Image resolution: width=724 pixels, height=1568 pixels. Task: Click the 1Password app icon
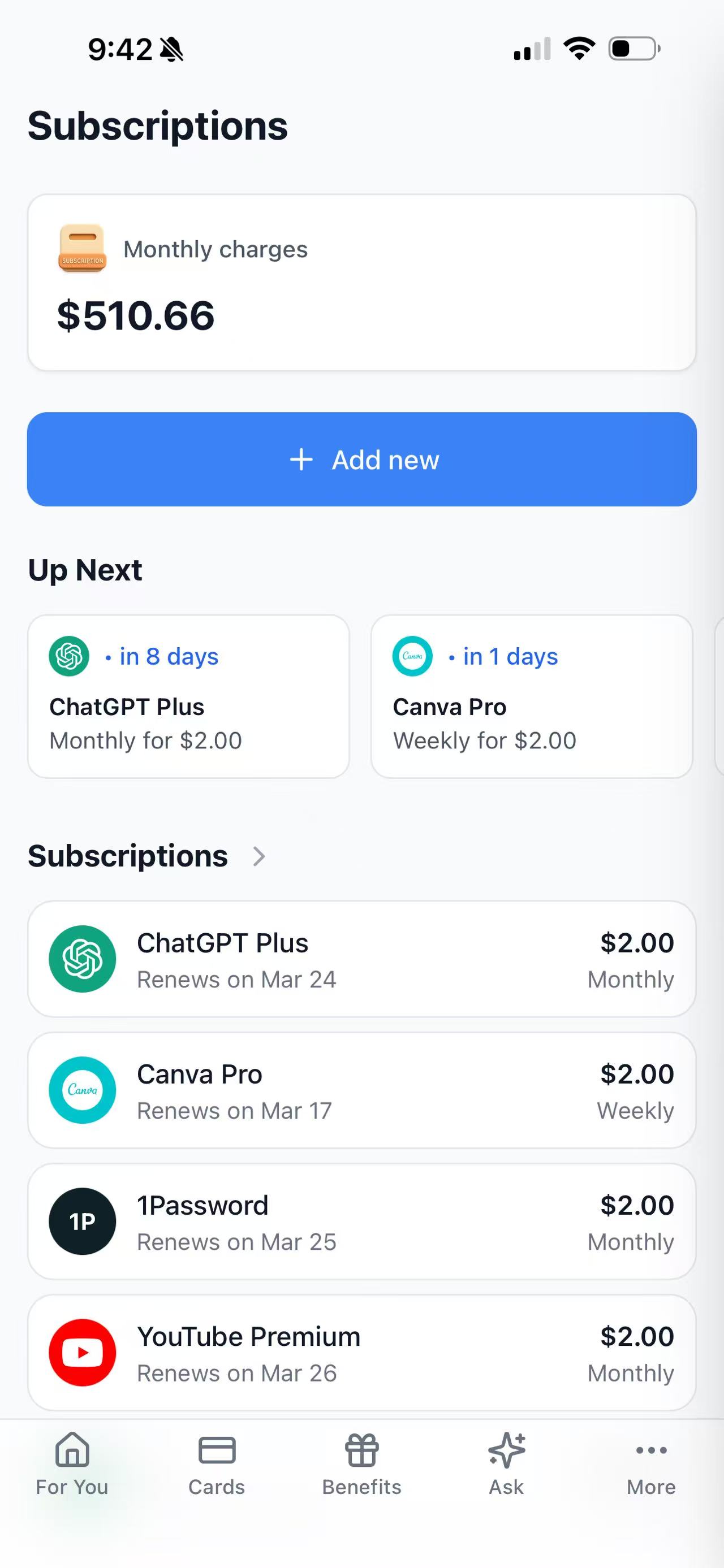[x=82, y=1222]
